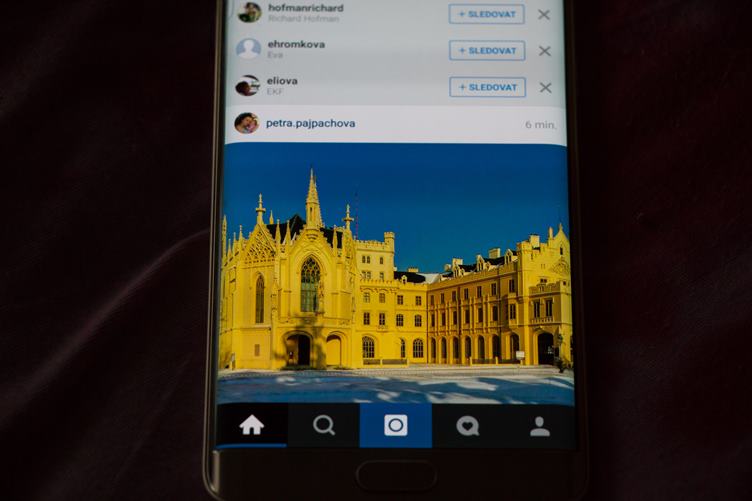Follow ehromkova with the Sledovat button
This screenshot has width=752, height=501.
click(x=487, y=50)
